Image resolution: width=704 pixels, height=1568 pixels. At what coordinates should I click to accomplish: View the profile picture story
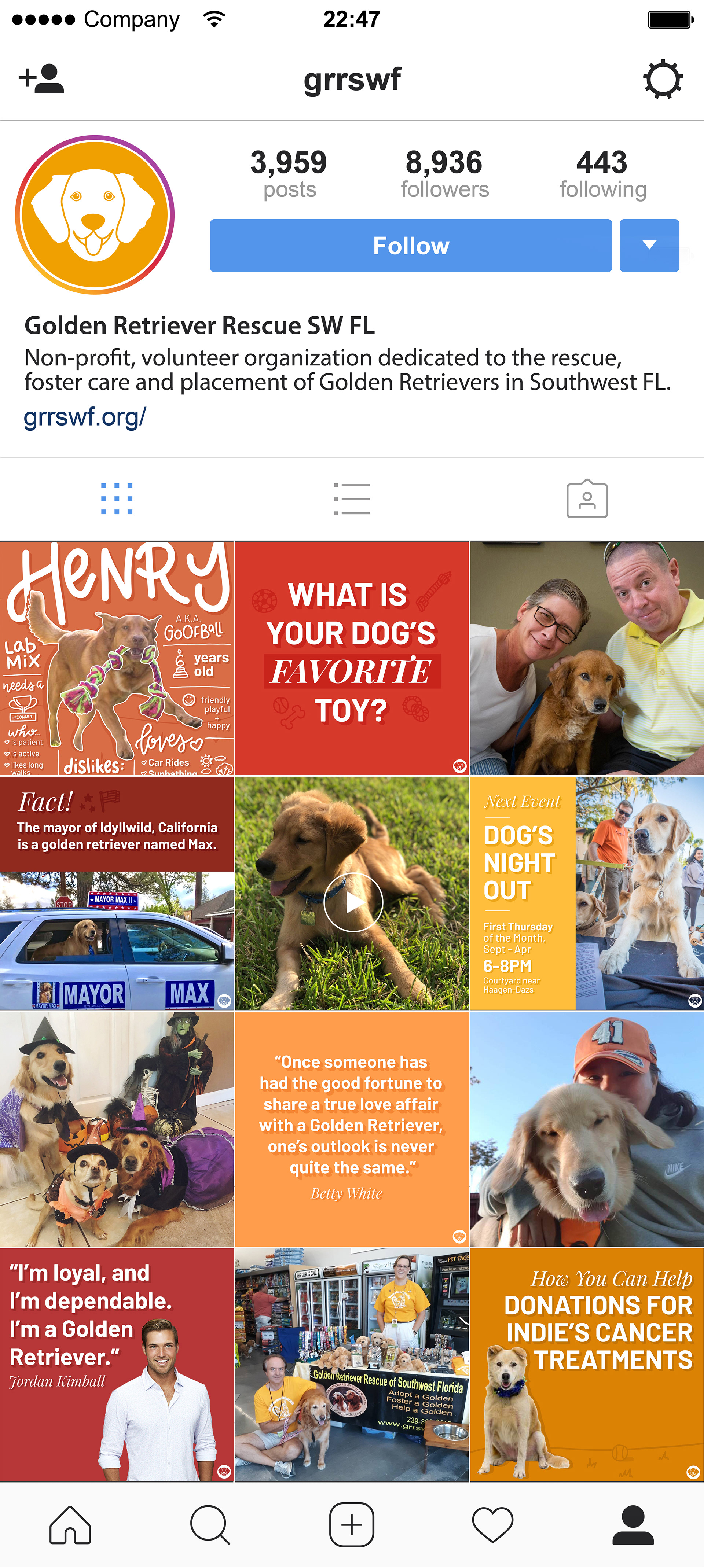pyautogui.click(x=95, y=215)
